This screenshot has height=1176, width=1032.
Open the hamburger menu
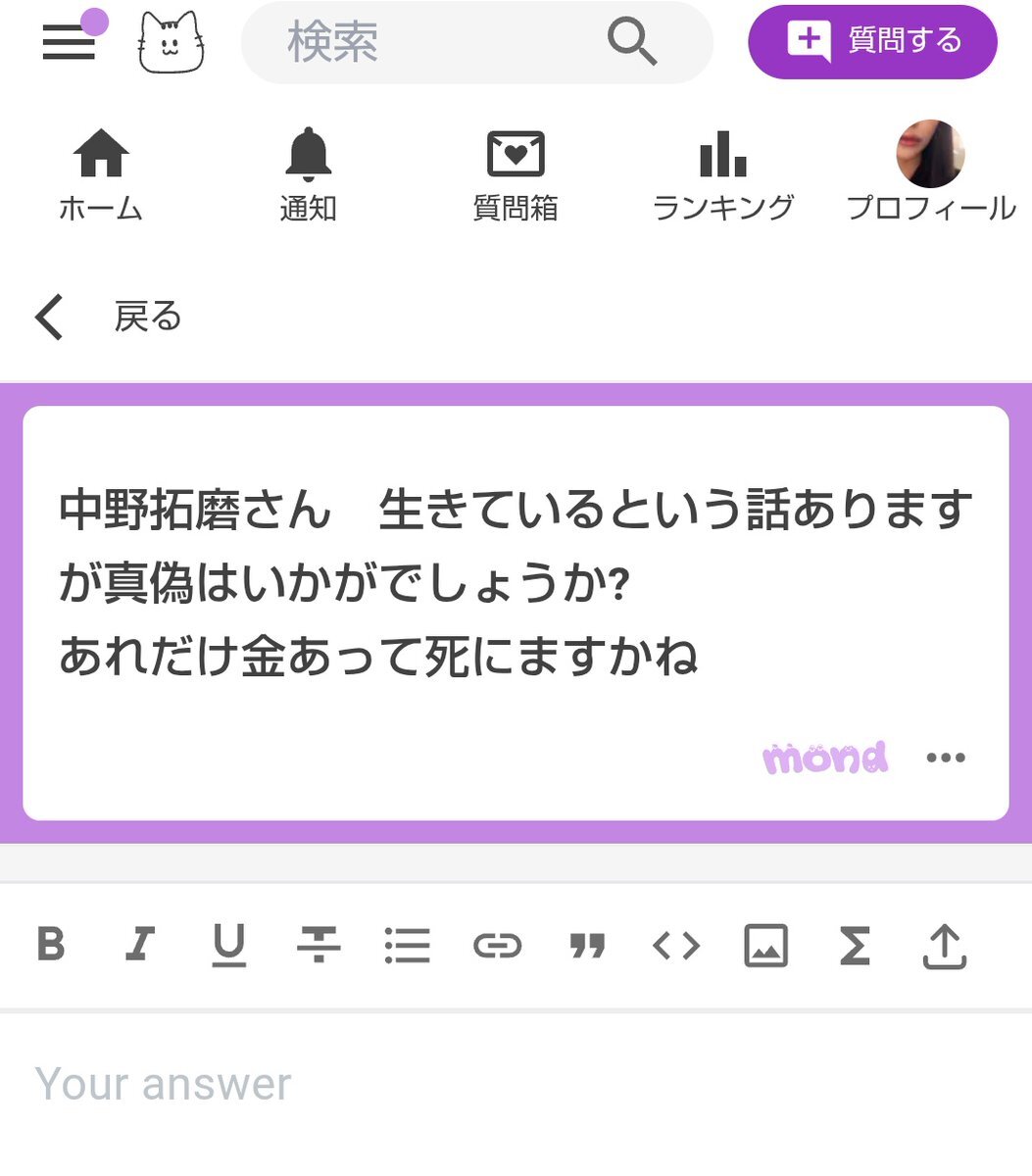pyautogui.click(x=69, y=43)
